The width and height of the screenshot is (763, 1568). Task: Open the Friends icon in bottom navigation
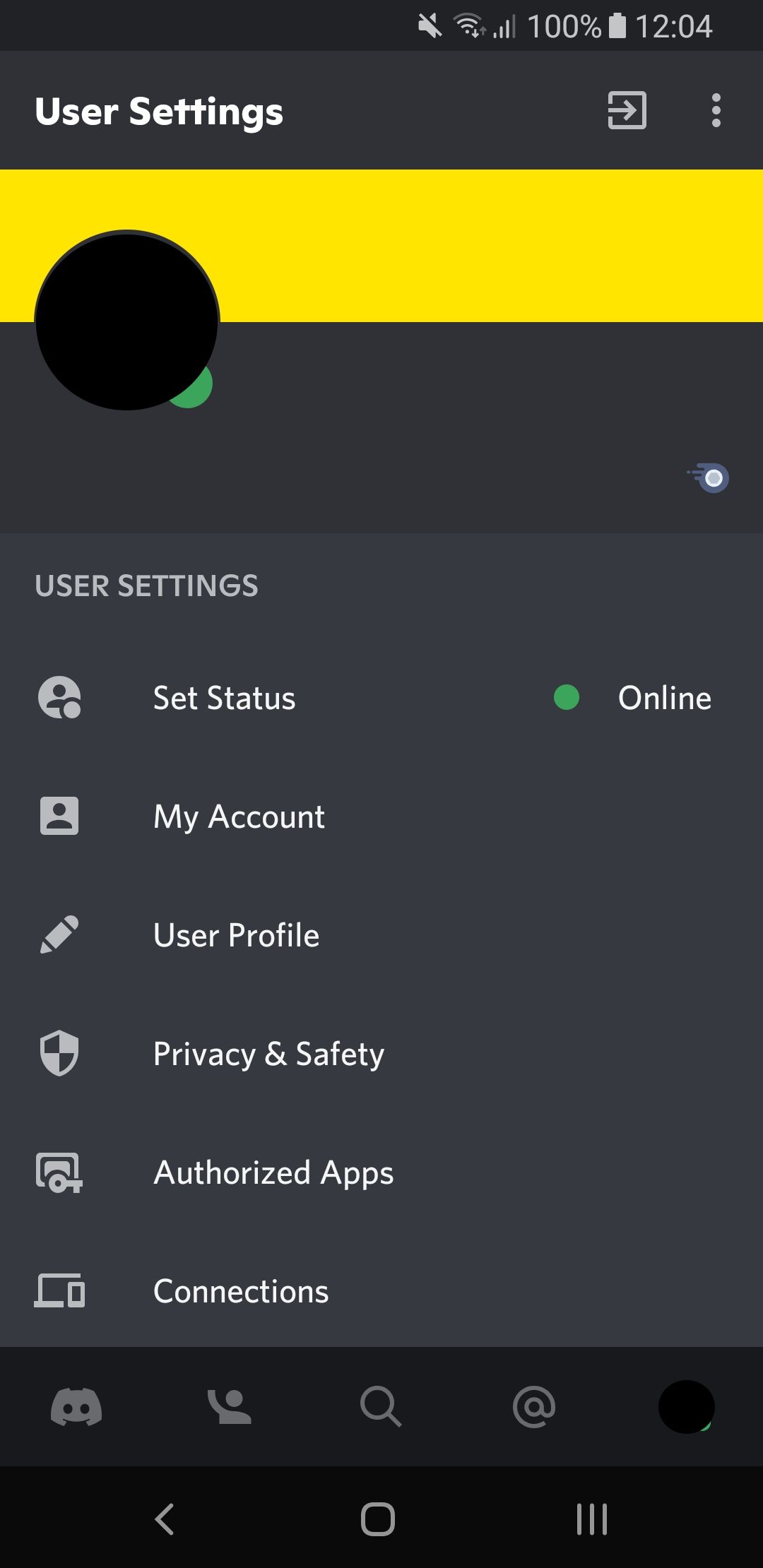(x=229, y=1407)
